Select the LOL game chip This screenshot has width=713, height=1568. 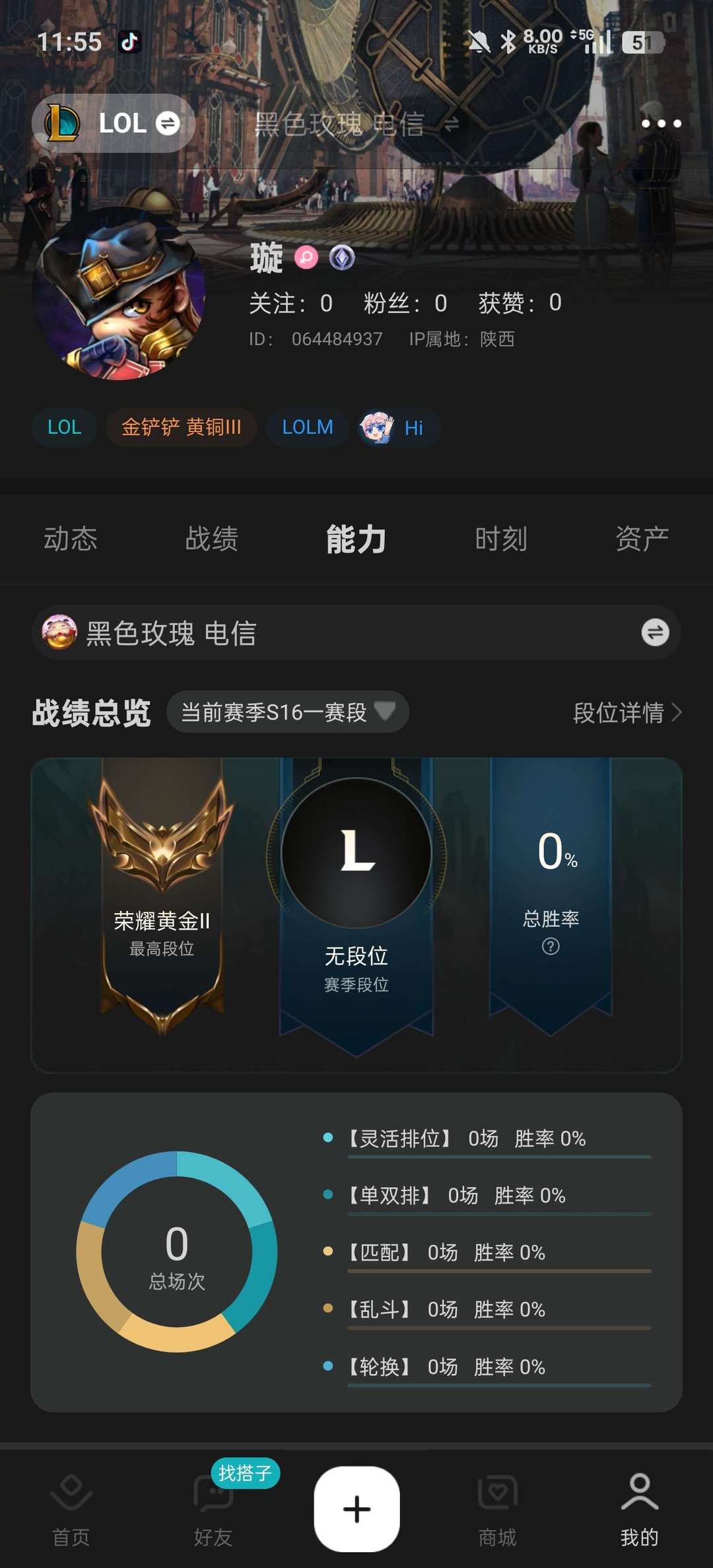pyautogui.click(x=65, y=427)
